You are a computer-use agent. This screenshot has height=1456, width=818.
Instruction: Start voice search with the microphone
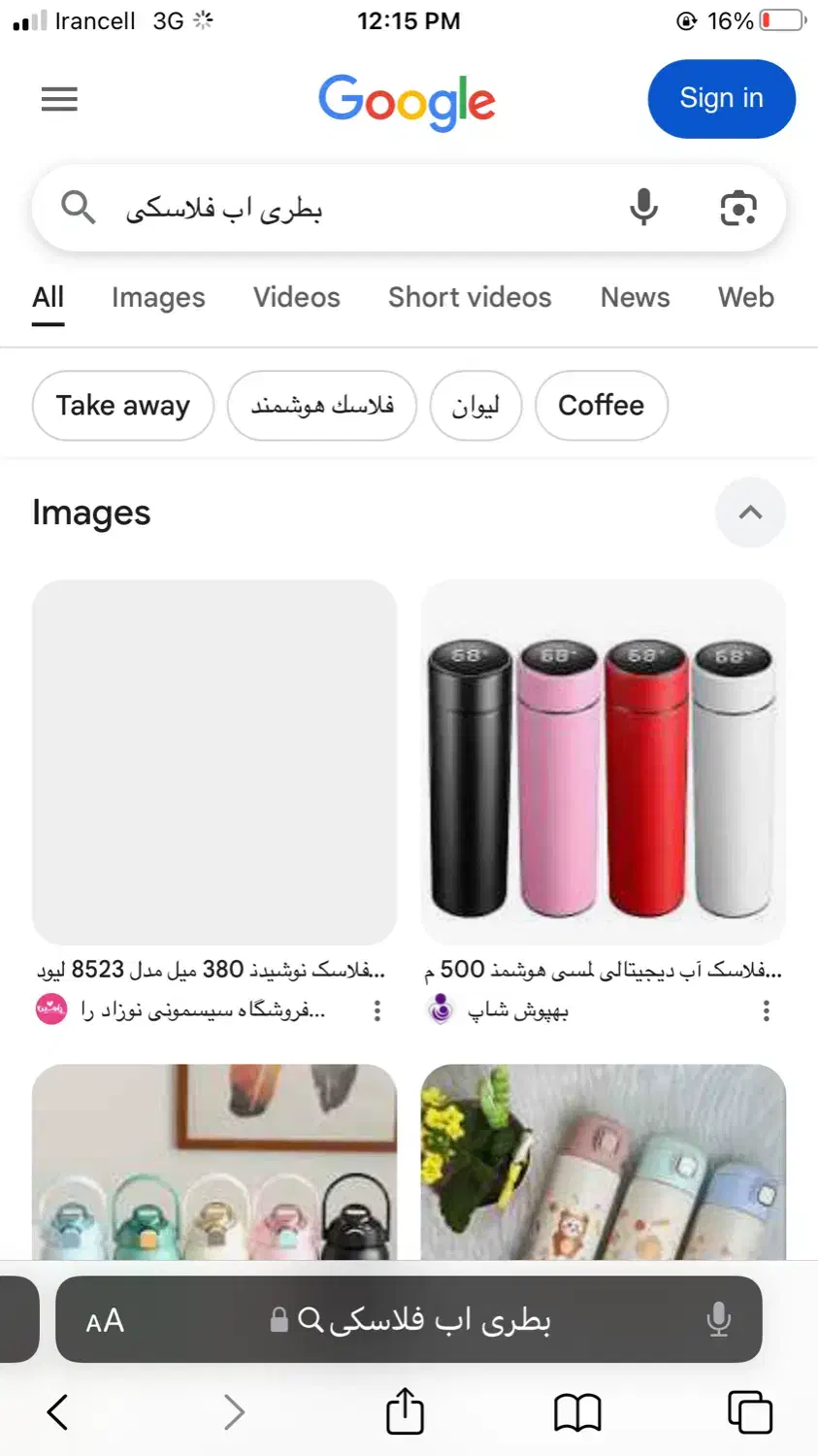643,208
